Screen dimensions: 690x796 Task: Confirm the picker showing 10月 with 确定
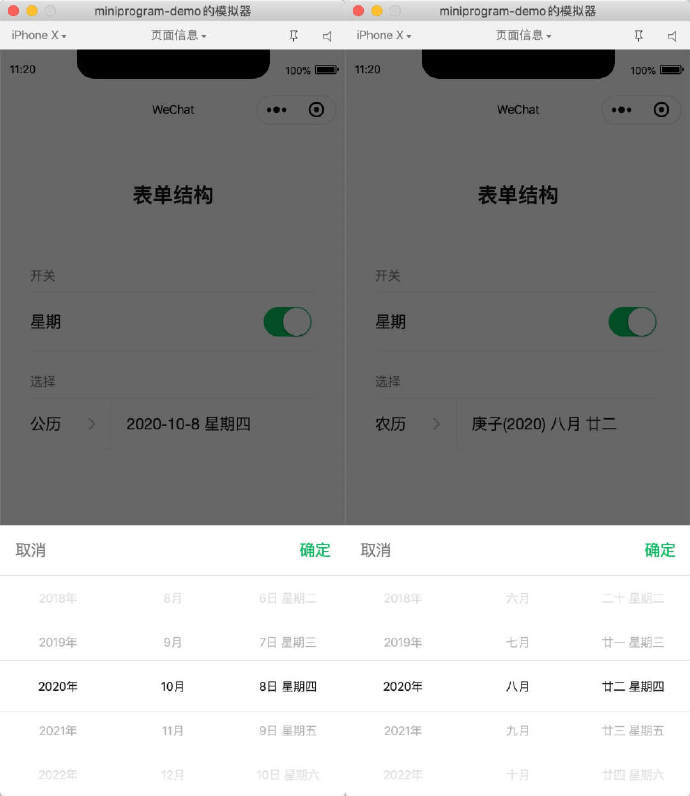(x=314, y=550)
